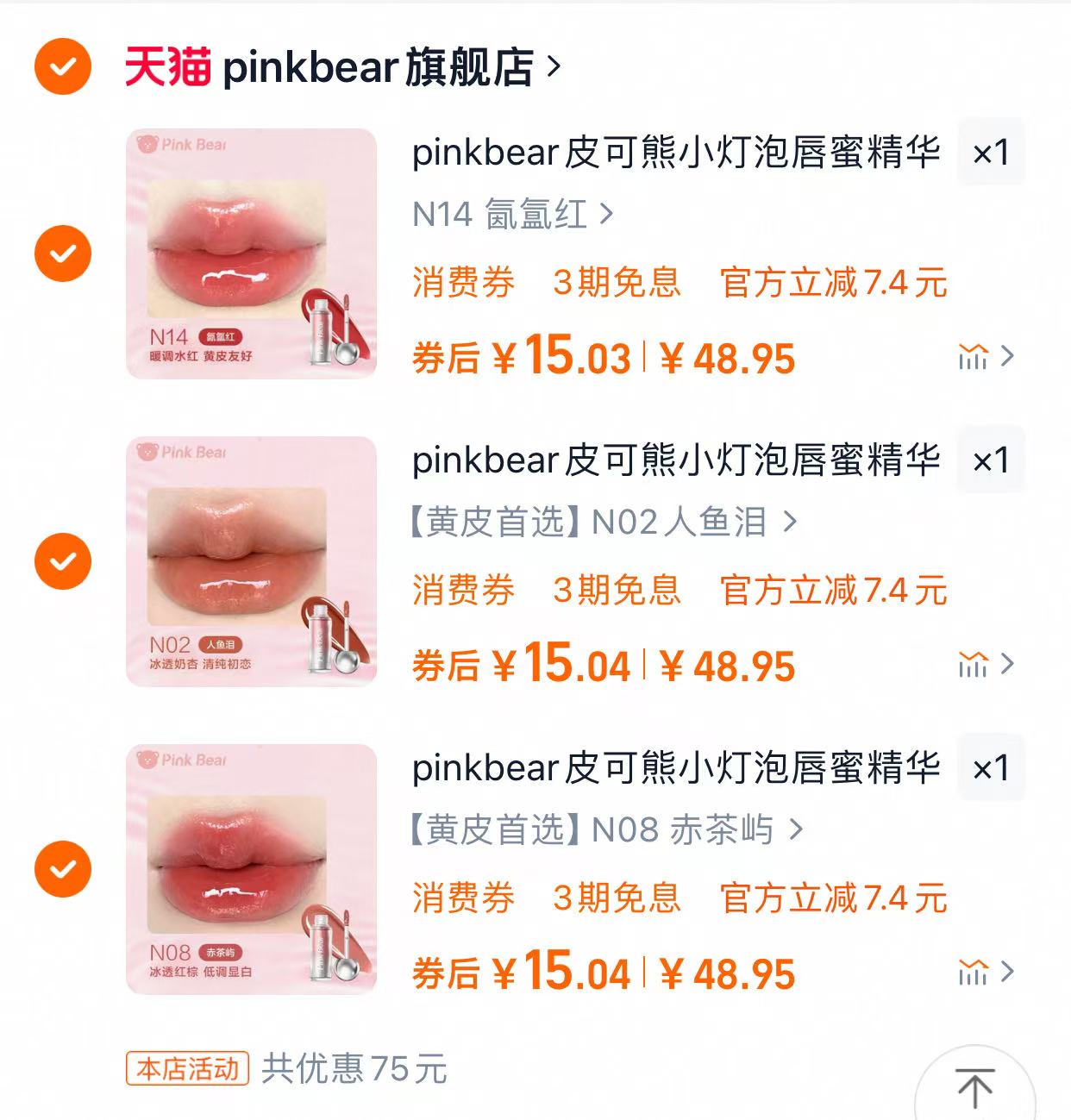Tap the back-to-top arrow button
Viewport: 1071px width, 1120px height.
coord(974,1086)
